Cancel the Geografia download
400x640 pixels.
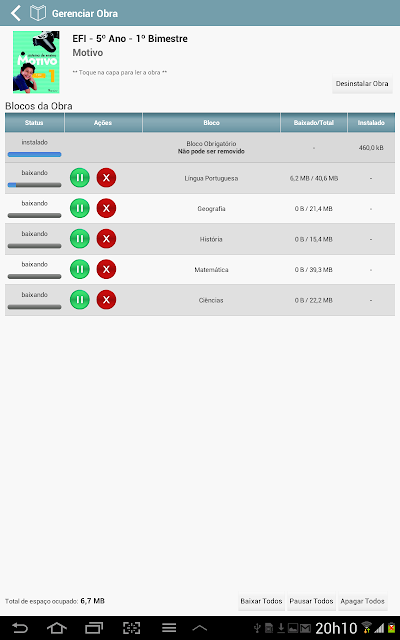(106, 208)
